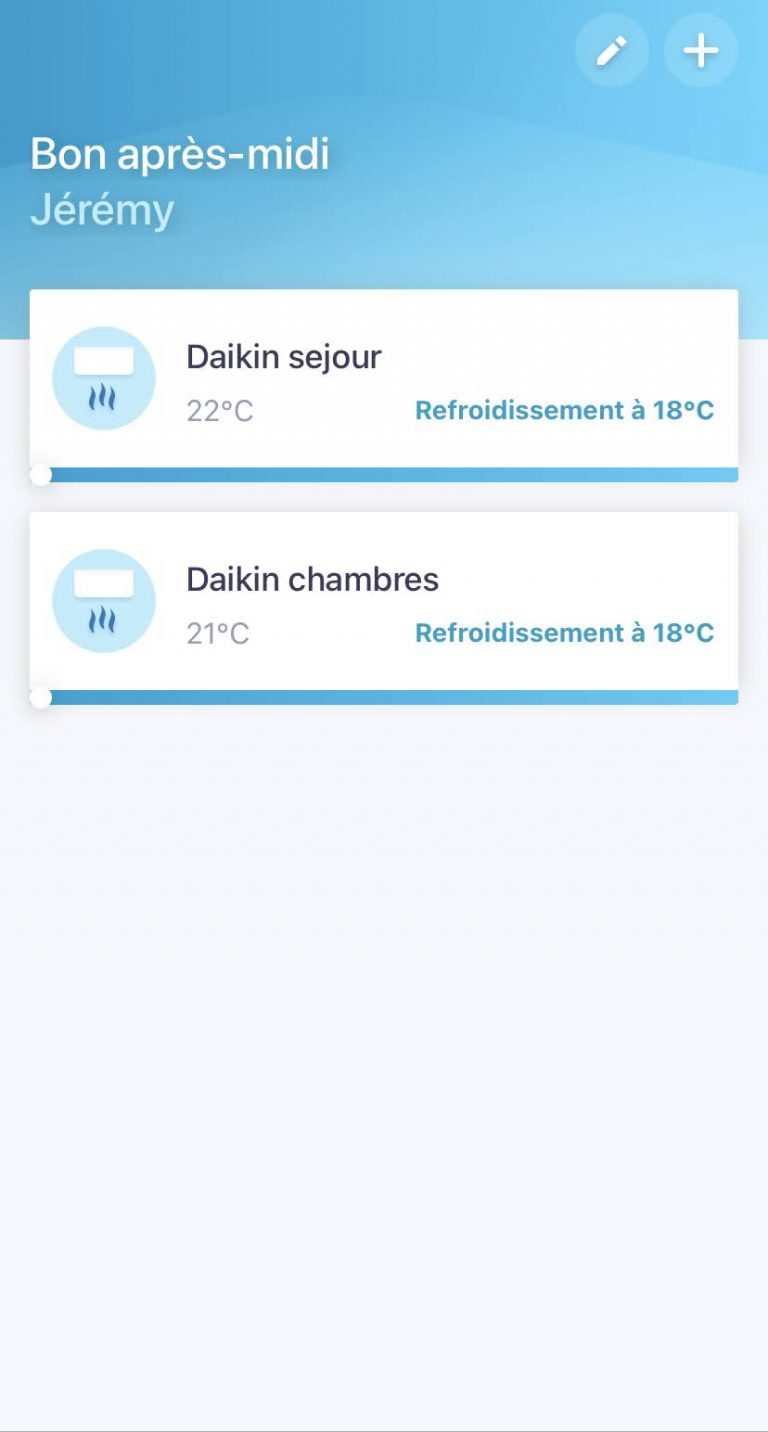The height and width of the screenshot is (1432, 768).
Task: Tap the slider handle under Daikin sejour
Action: pos(41,475)
